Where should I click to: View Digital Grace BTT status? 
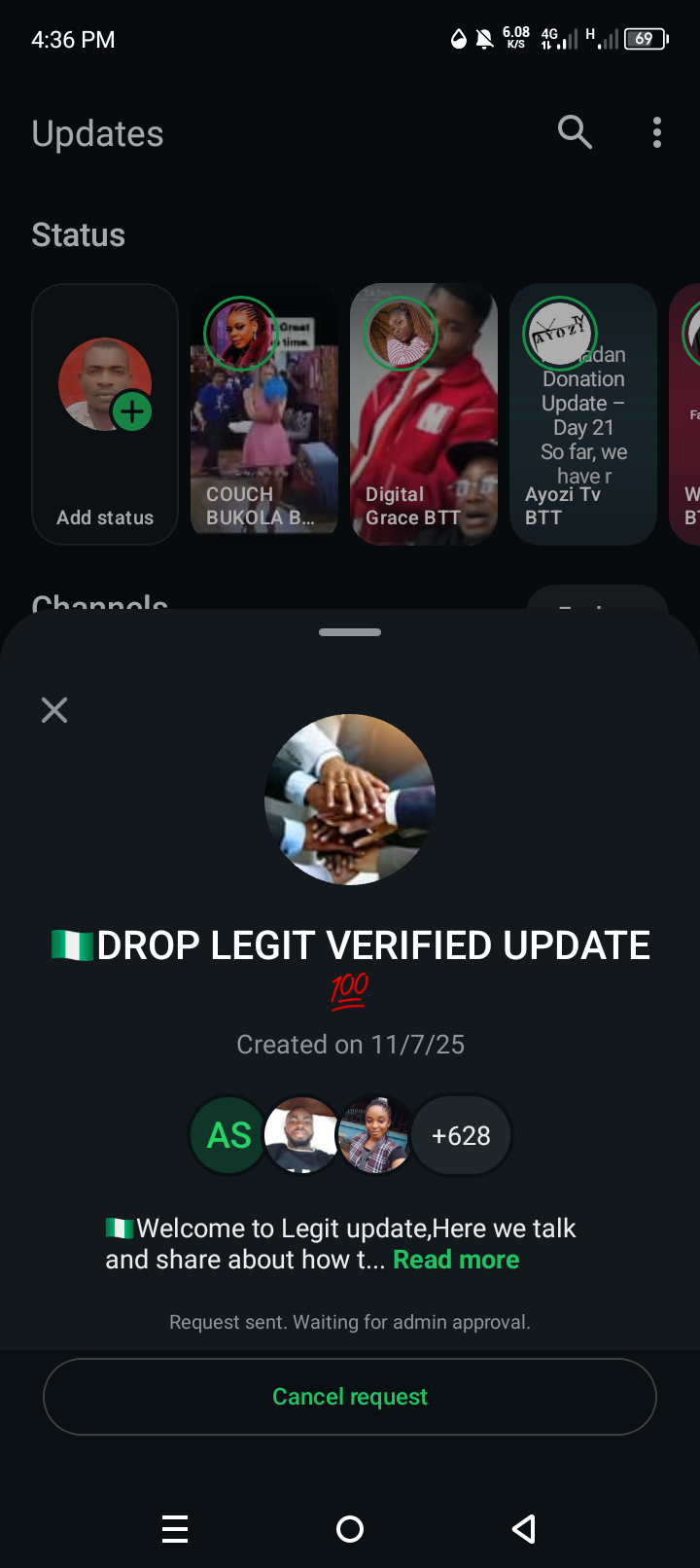pos(424,414)
